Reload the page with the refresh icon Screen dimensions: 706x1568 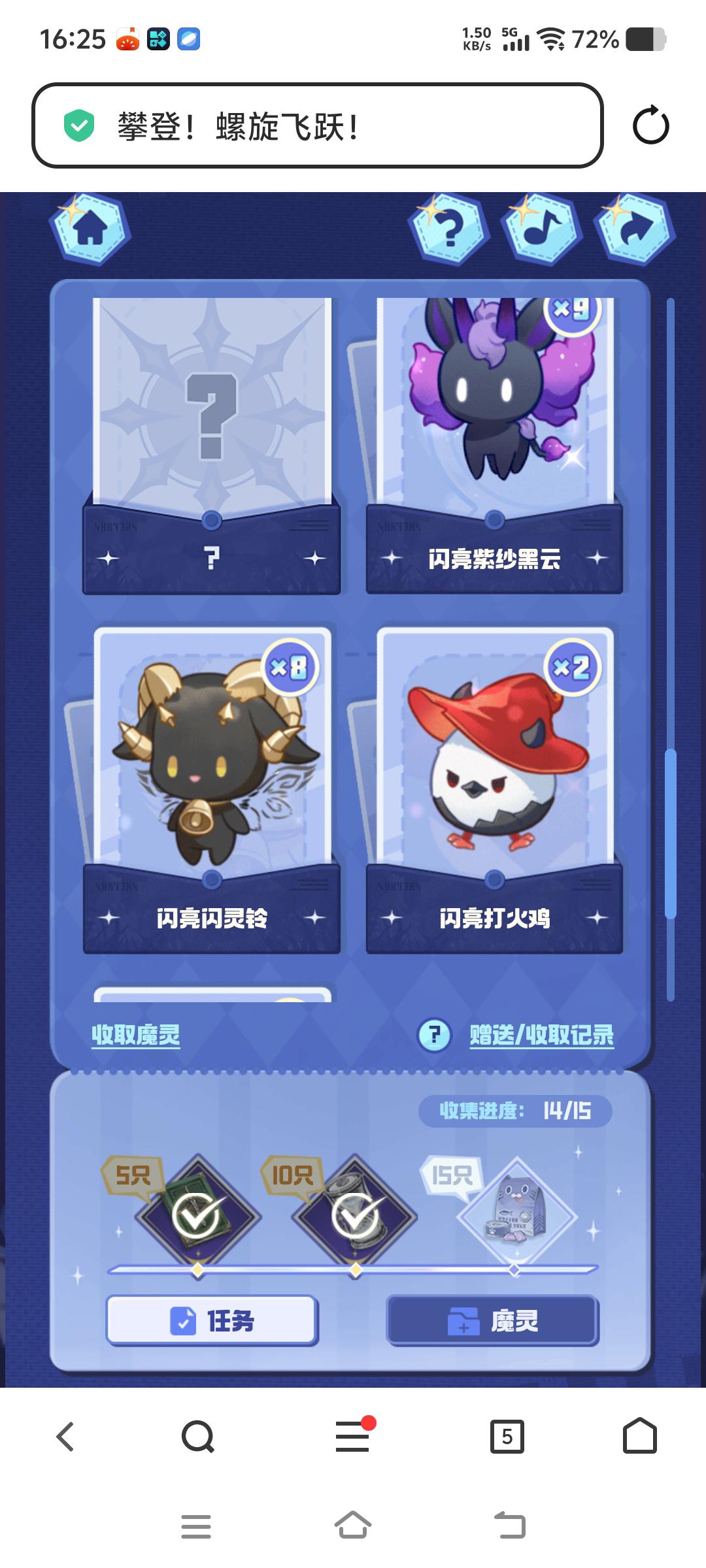650,126
